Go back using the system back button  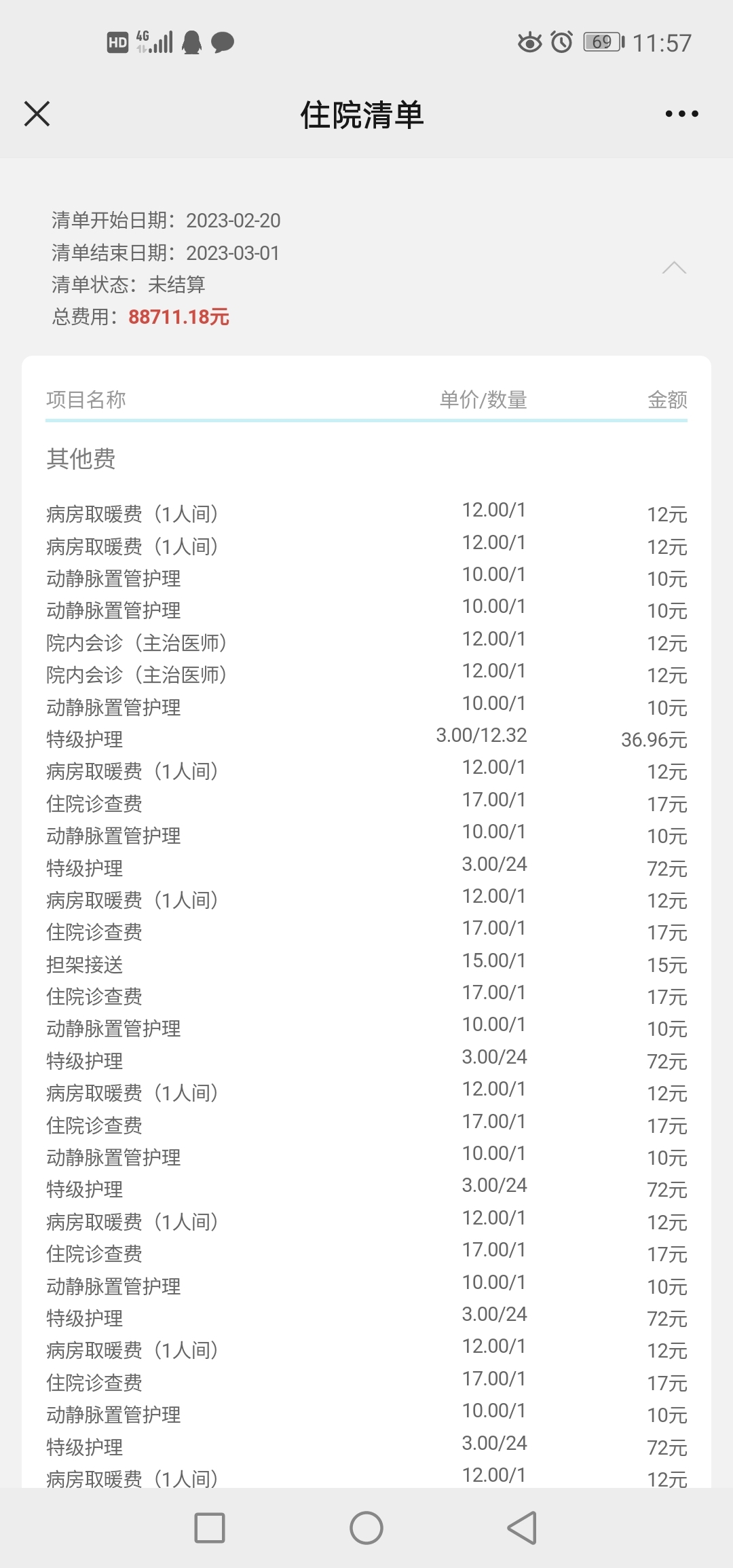[x=523, y=1528]
